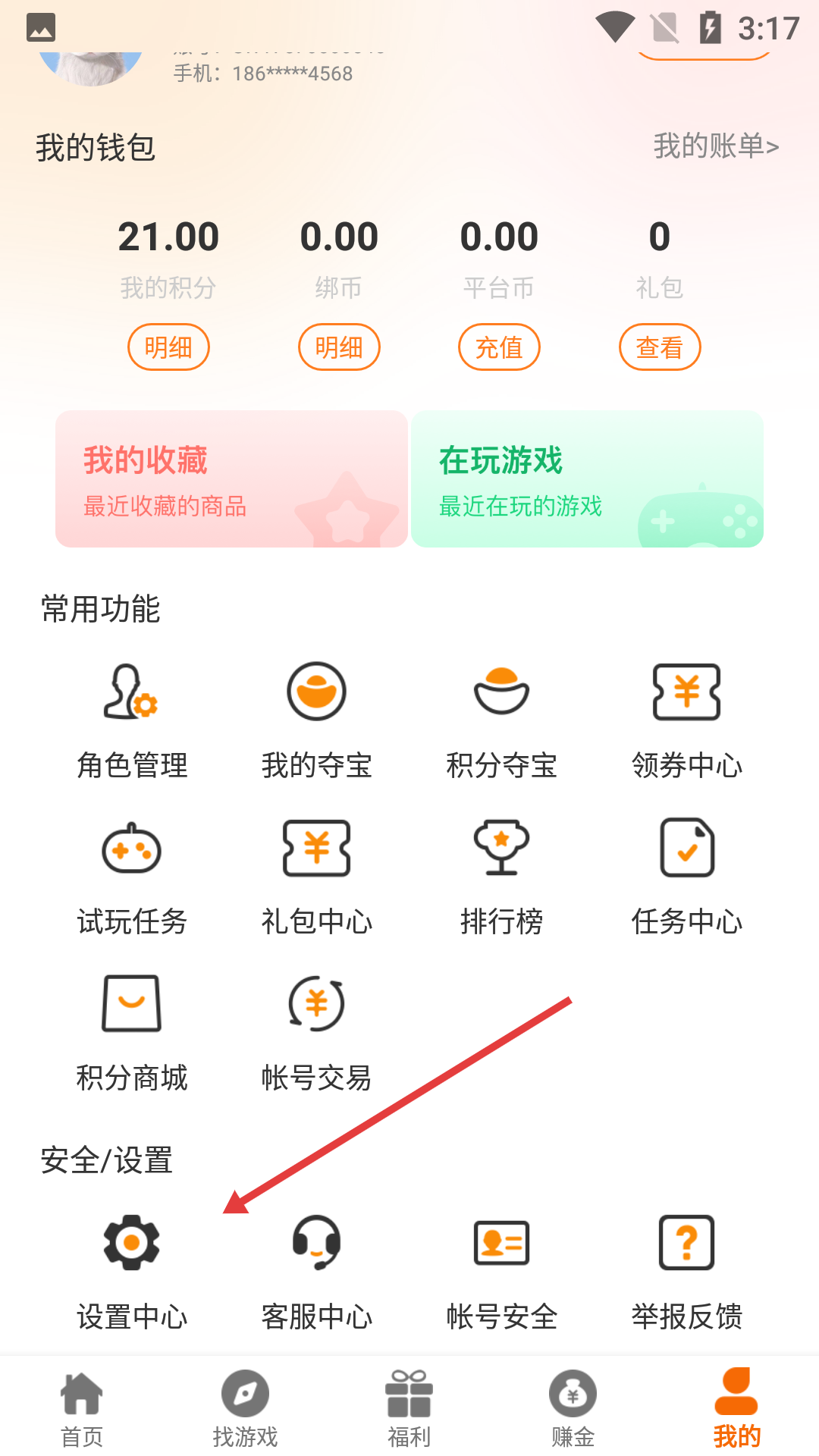The image size is (819, 1456).
Task: View 明细 for 我的积分
Action: pos(168,347)
